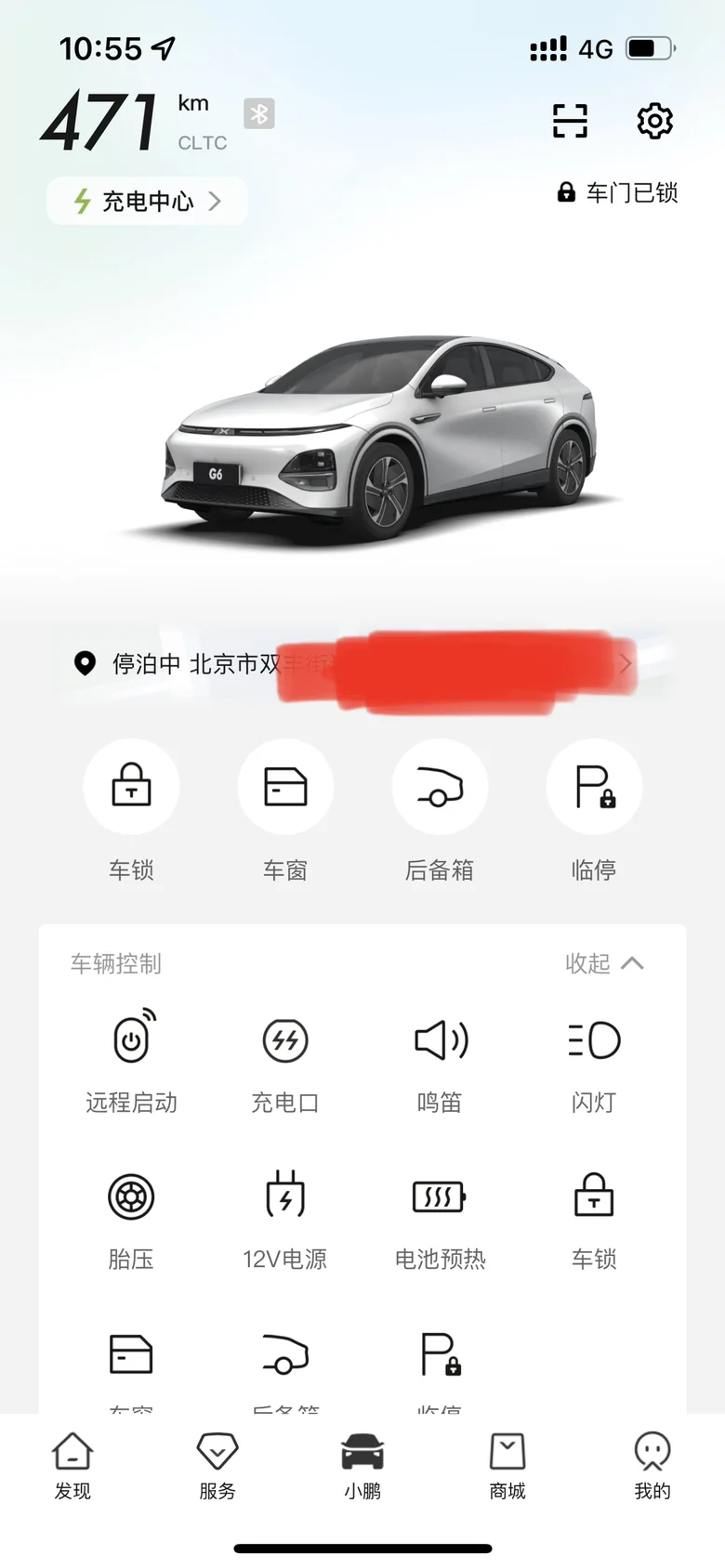Activate 远程启动 remote start

131,1059
